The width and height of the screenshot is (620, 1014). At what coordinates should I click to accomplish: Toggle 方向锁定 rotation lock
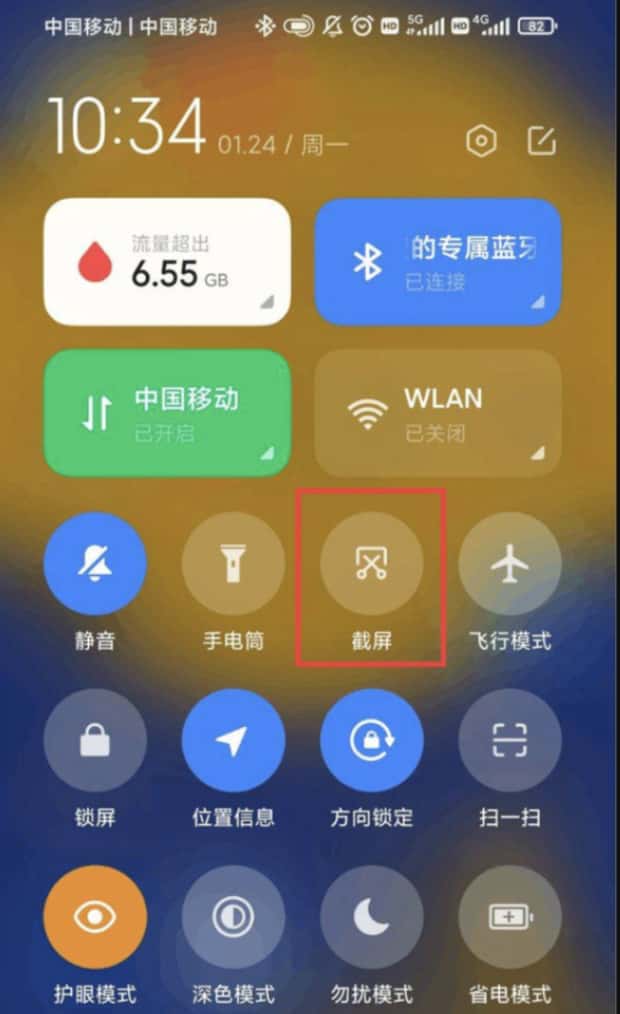[371, 741]
